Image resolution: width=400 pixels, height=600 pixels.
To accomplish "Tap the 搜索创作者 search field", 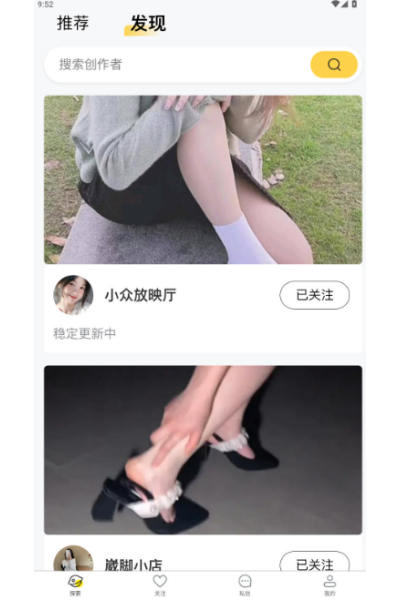I will (177, 64).
